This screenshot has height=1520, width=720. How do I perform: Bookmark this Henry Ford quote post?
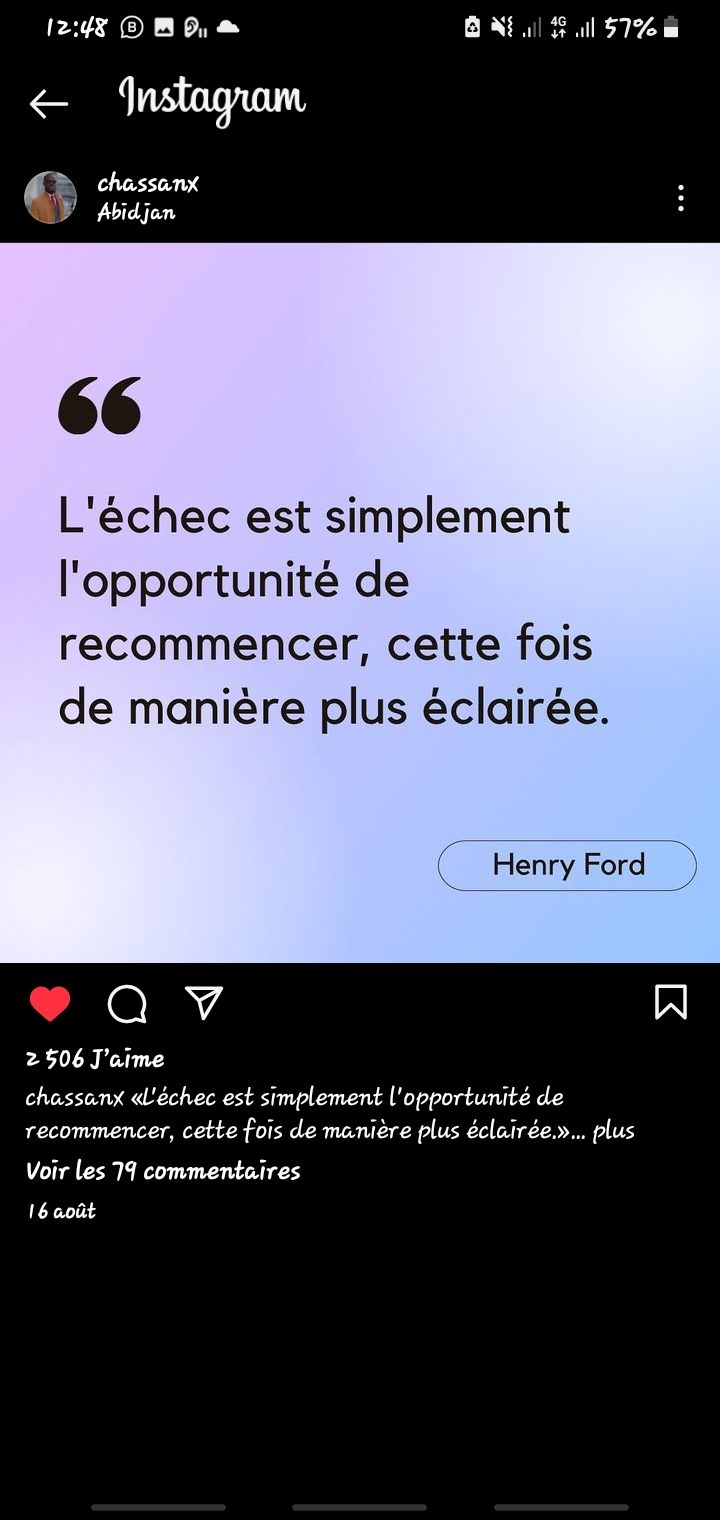[x=671, y=1002]
